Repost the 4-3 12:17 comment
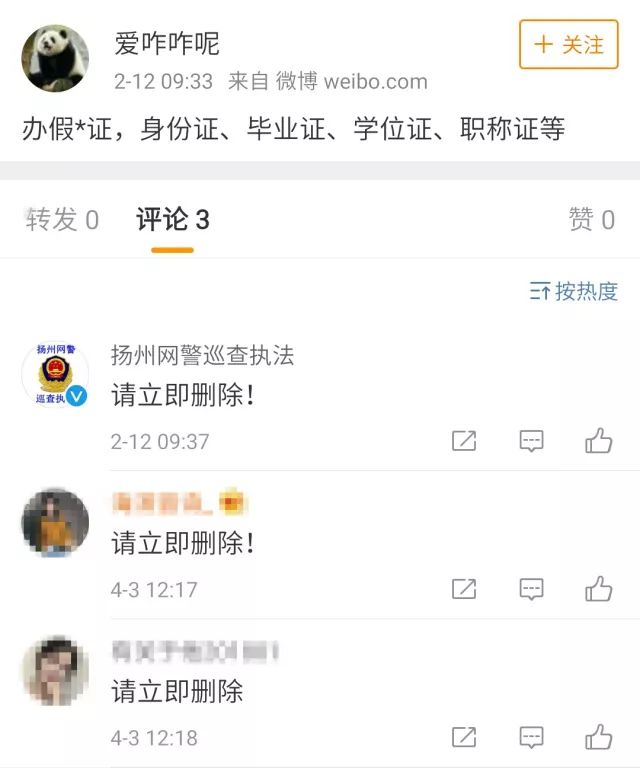Image resolution: width=640 pixels, height=768 pixels. click(464, 589)
